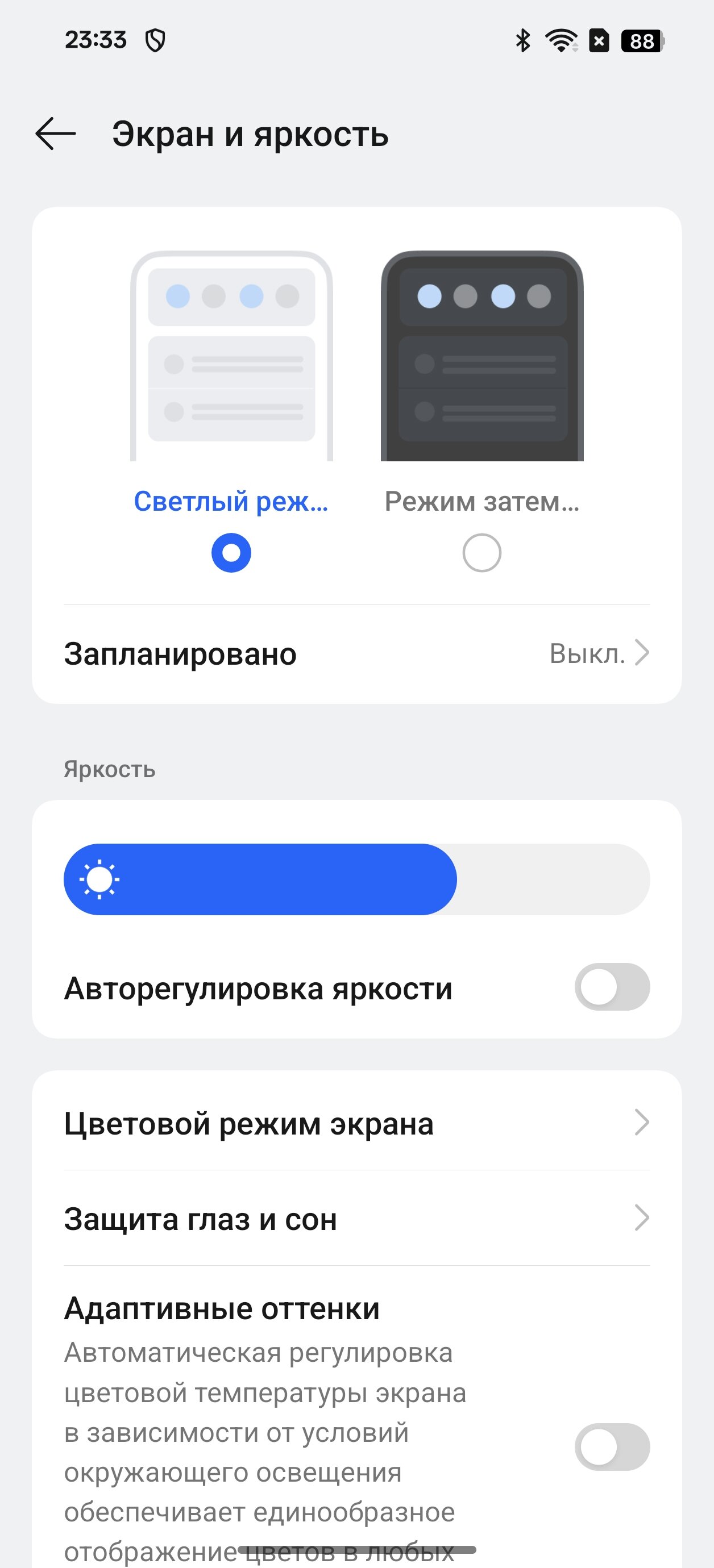Screen dimensions: 714x1568
Task: Enable Авторегулировка яркости
Action: point(612,987)
